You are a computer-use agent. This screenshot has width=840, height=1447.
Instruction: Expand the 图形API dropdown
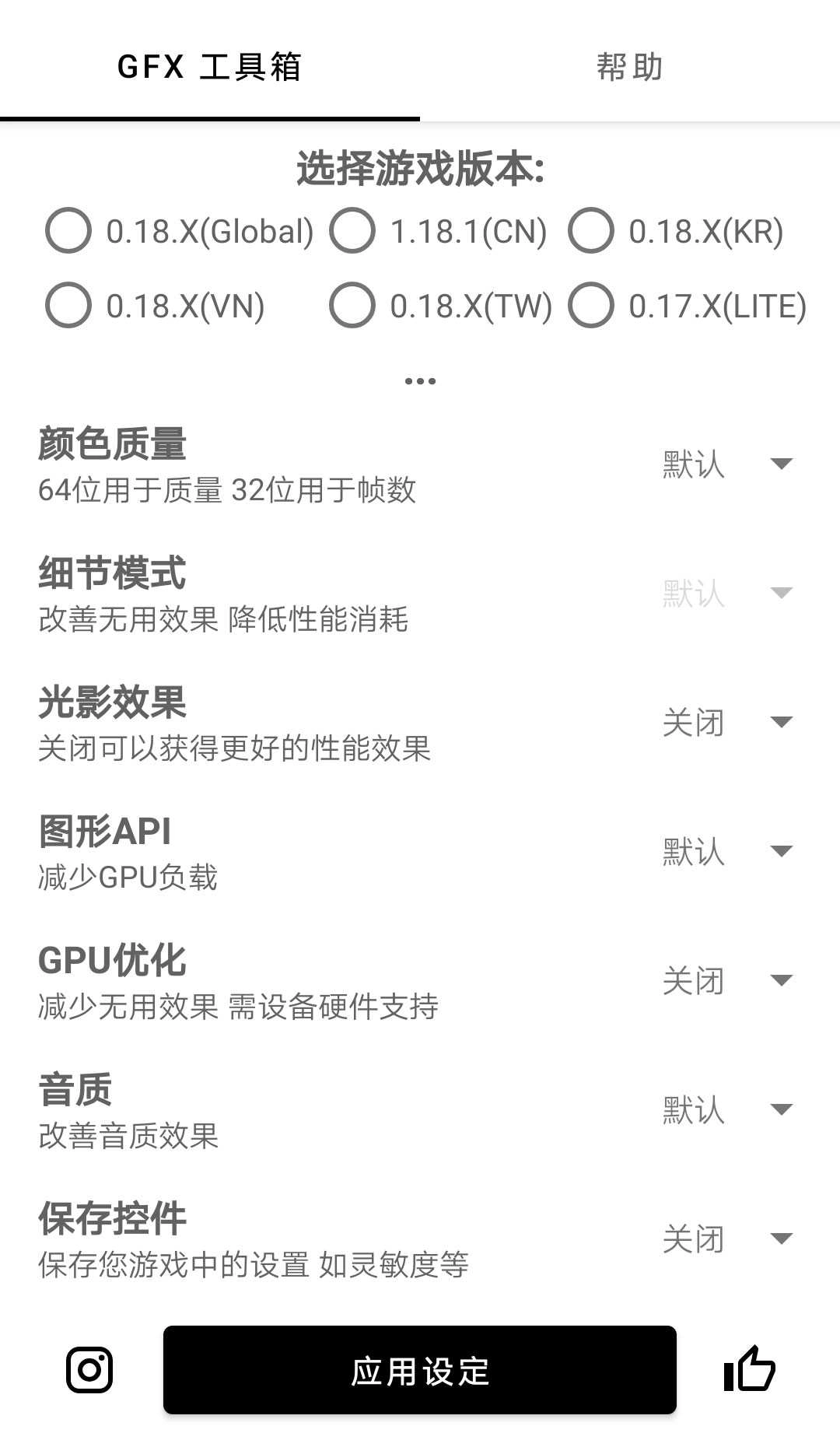[x=726, y=852]
